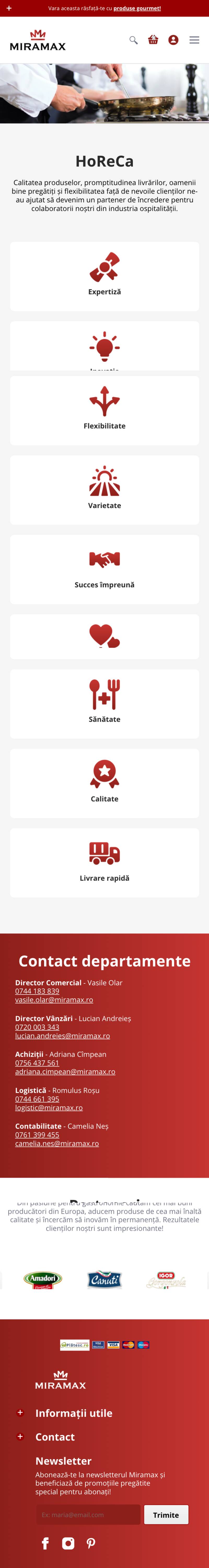Viewport: 209px width, 1568px height.
Task: Email adriana.cimpean@miramax.ro
Action: 65,1071
